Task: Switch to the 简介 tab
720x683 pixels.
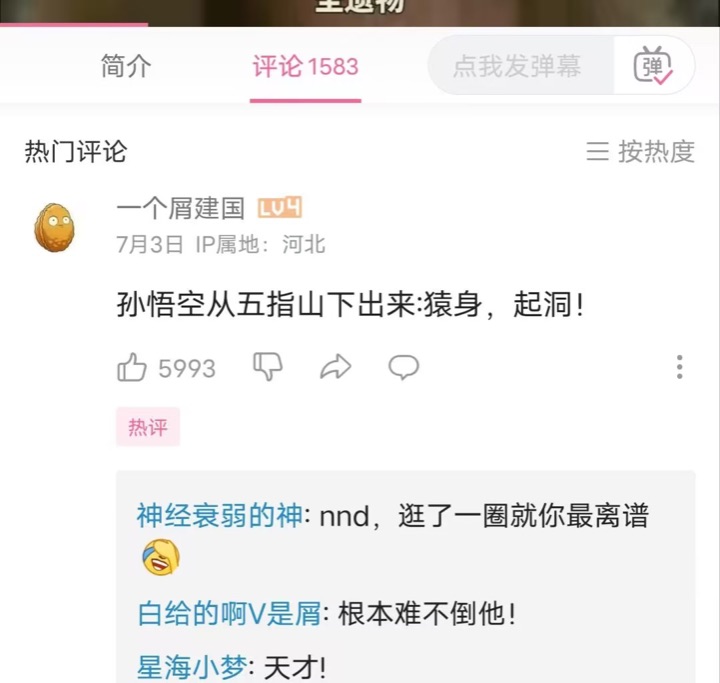Action: point(126,67)
